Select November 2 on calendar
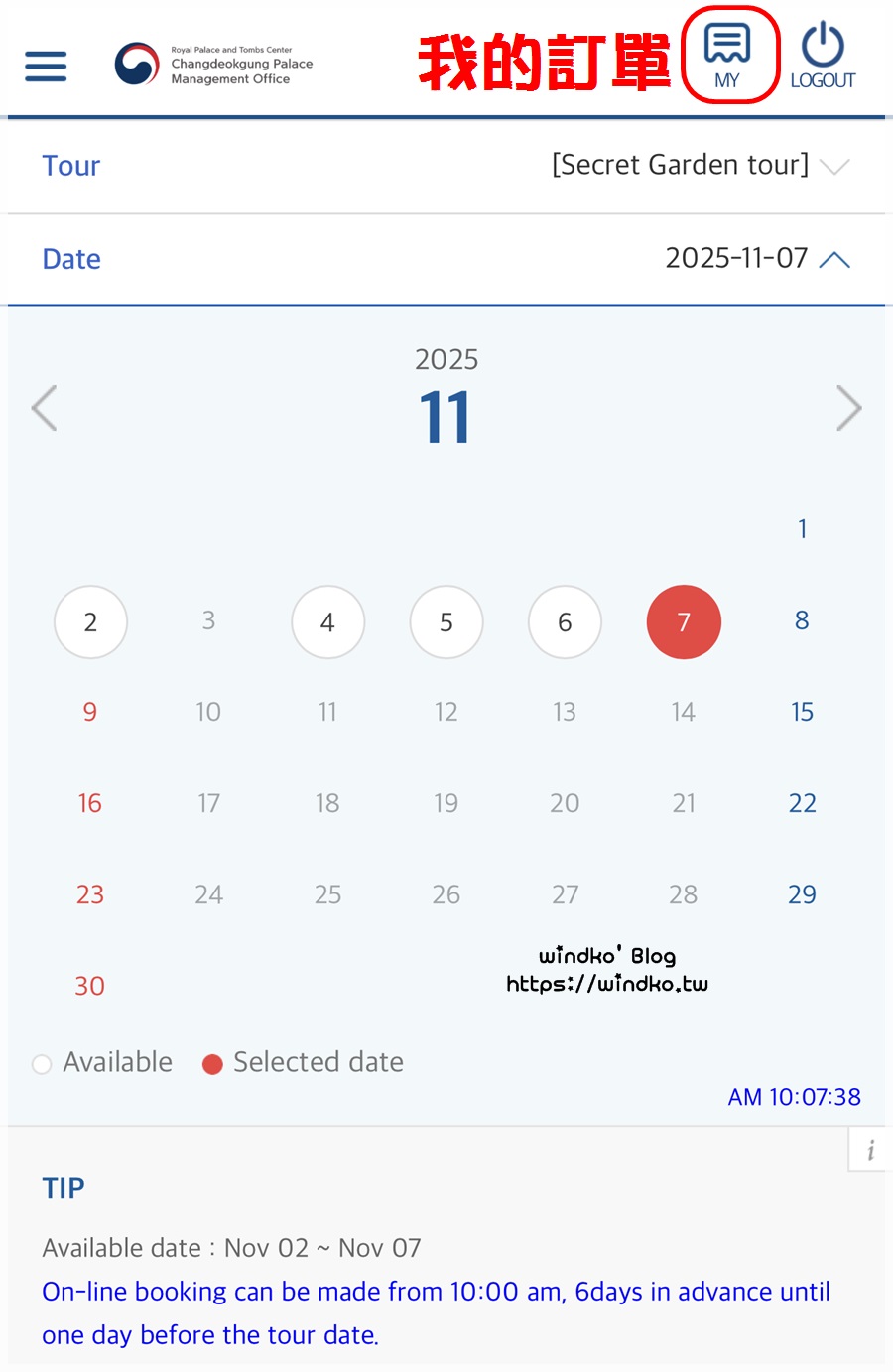The image size is (893, 1372). (90, 622)
